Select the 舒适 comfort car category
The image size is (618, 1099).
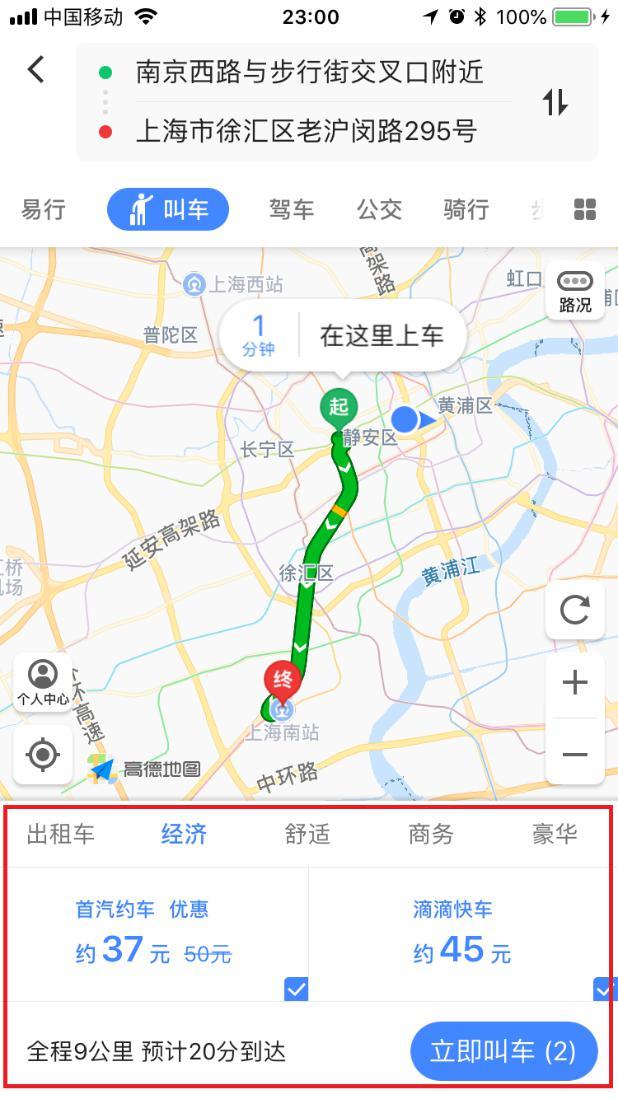coord(307,834)
